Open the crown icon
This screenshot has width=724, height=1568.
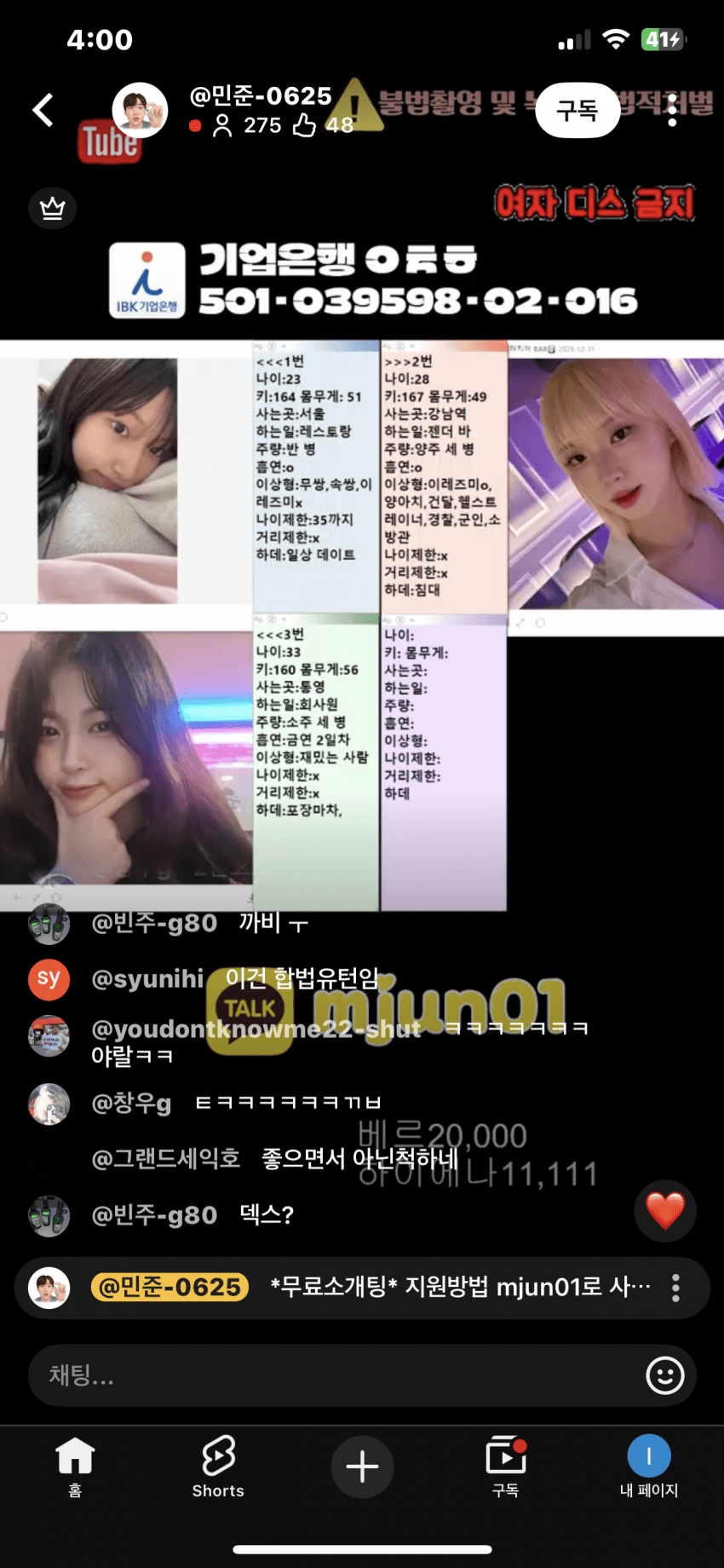(53, 208)
